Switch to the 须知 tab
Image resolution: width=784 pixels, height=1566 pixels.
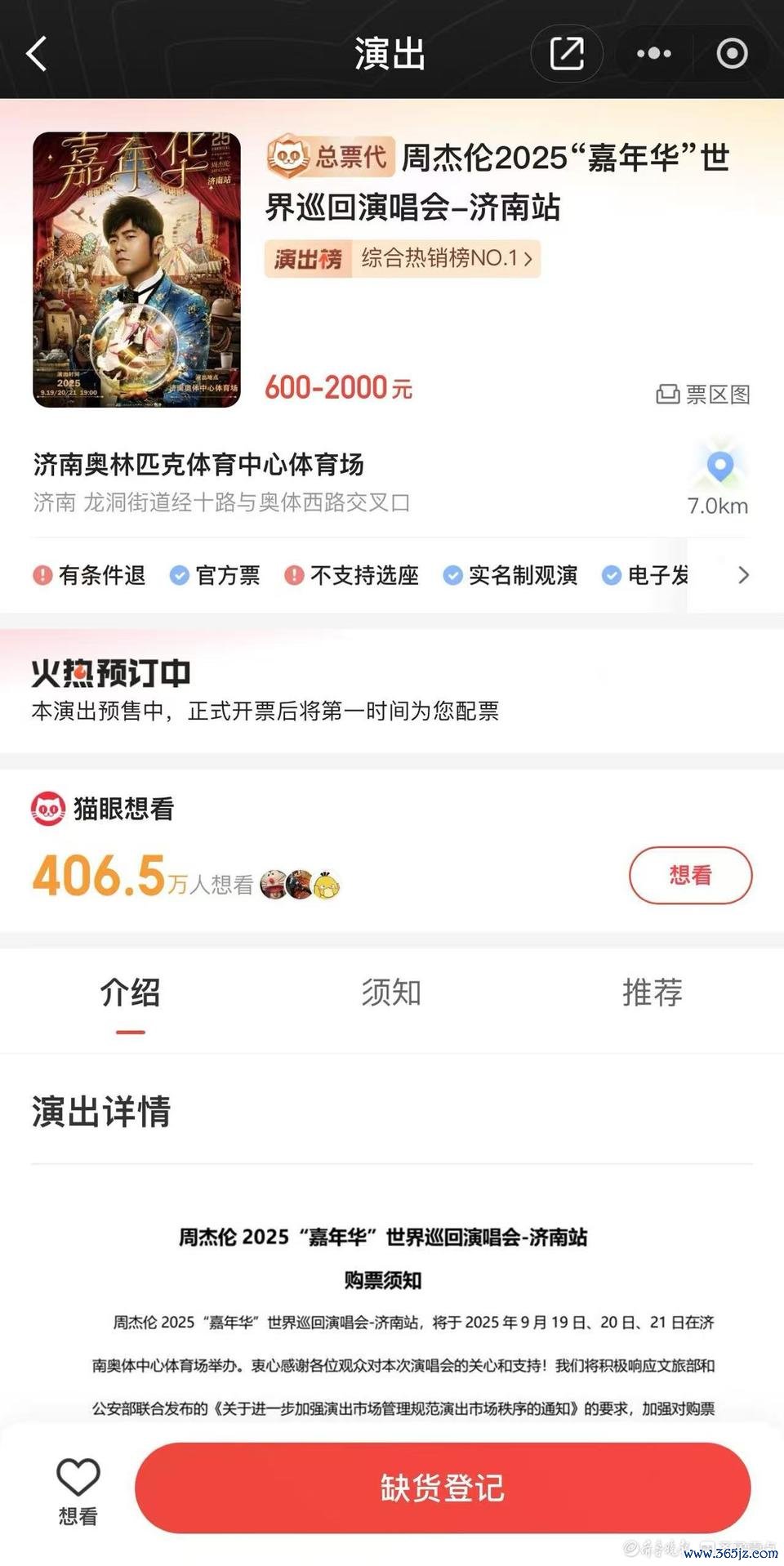coord(391,993)
